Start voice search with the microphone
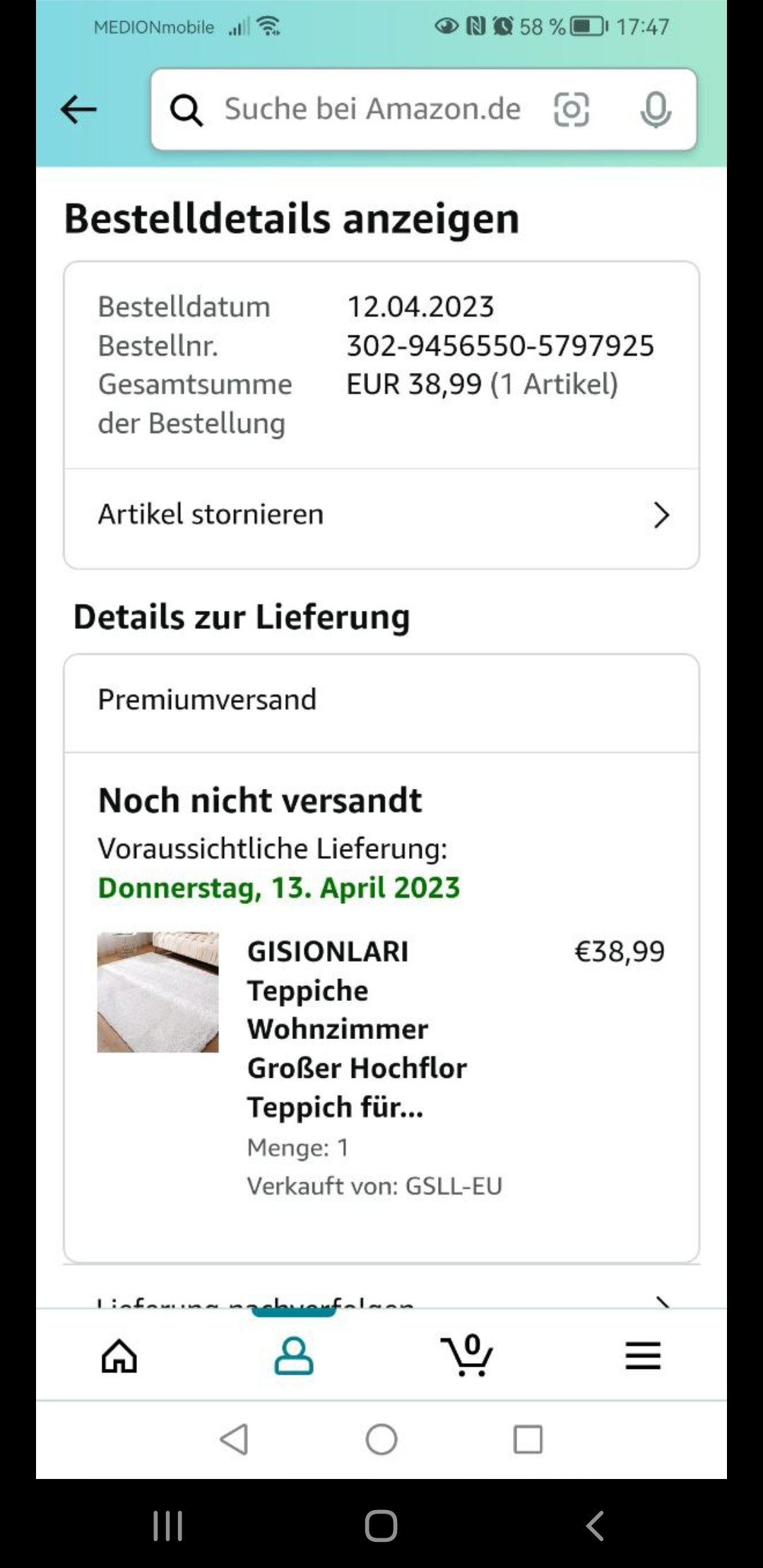763x1568 pixels. click(655, 109)
